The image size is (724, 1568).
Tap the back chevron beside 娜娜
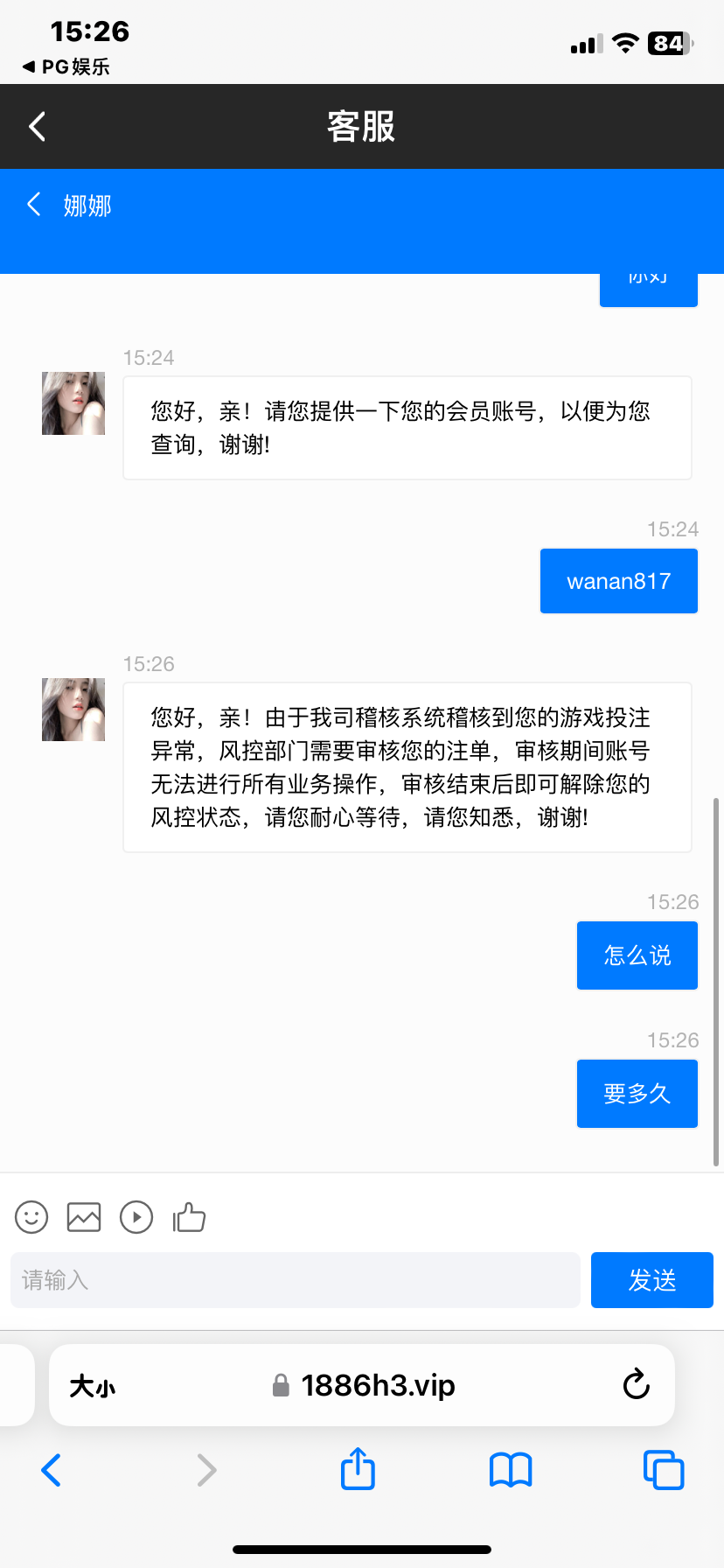34,205
